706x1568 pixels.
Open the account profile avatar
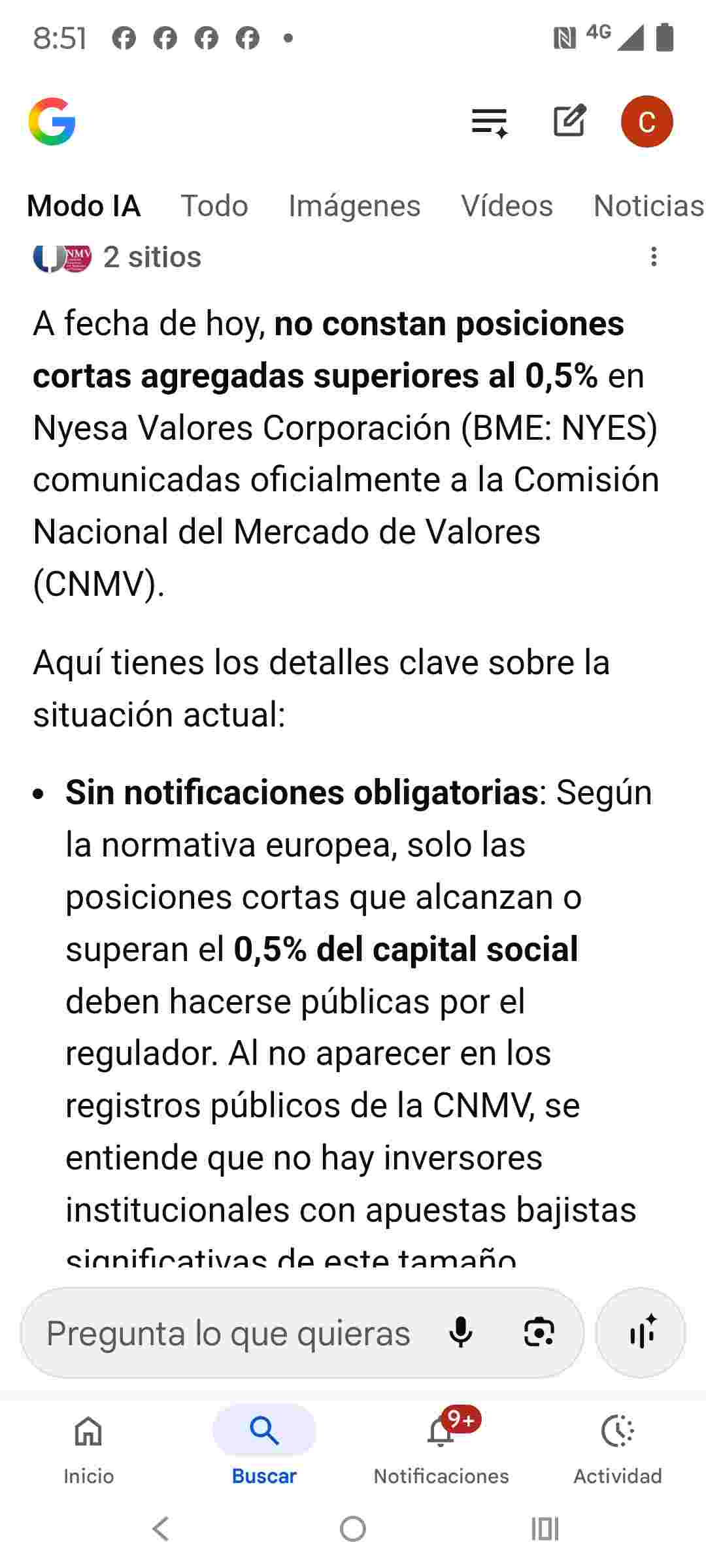pyautogui.click(x=647, y=122)
